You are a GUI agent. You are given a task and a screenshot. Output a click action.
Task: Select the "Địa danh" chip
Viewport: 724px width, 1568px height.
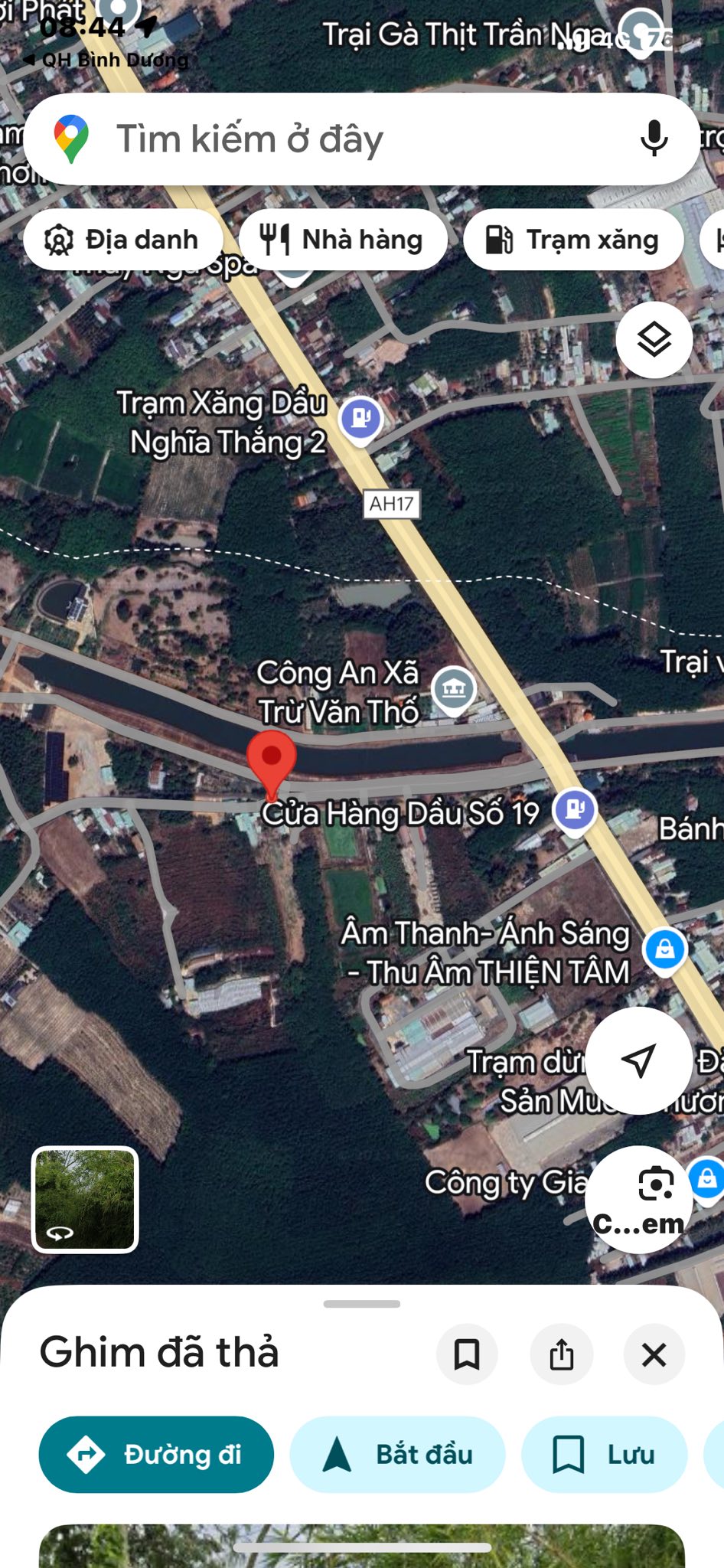[124, 240]
